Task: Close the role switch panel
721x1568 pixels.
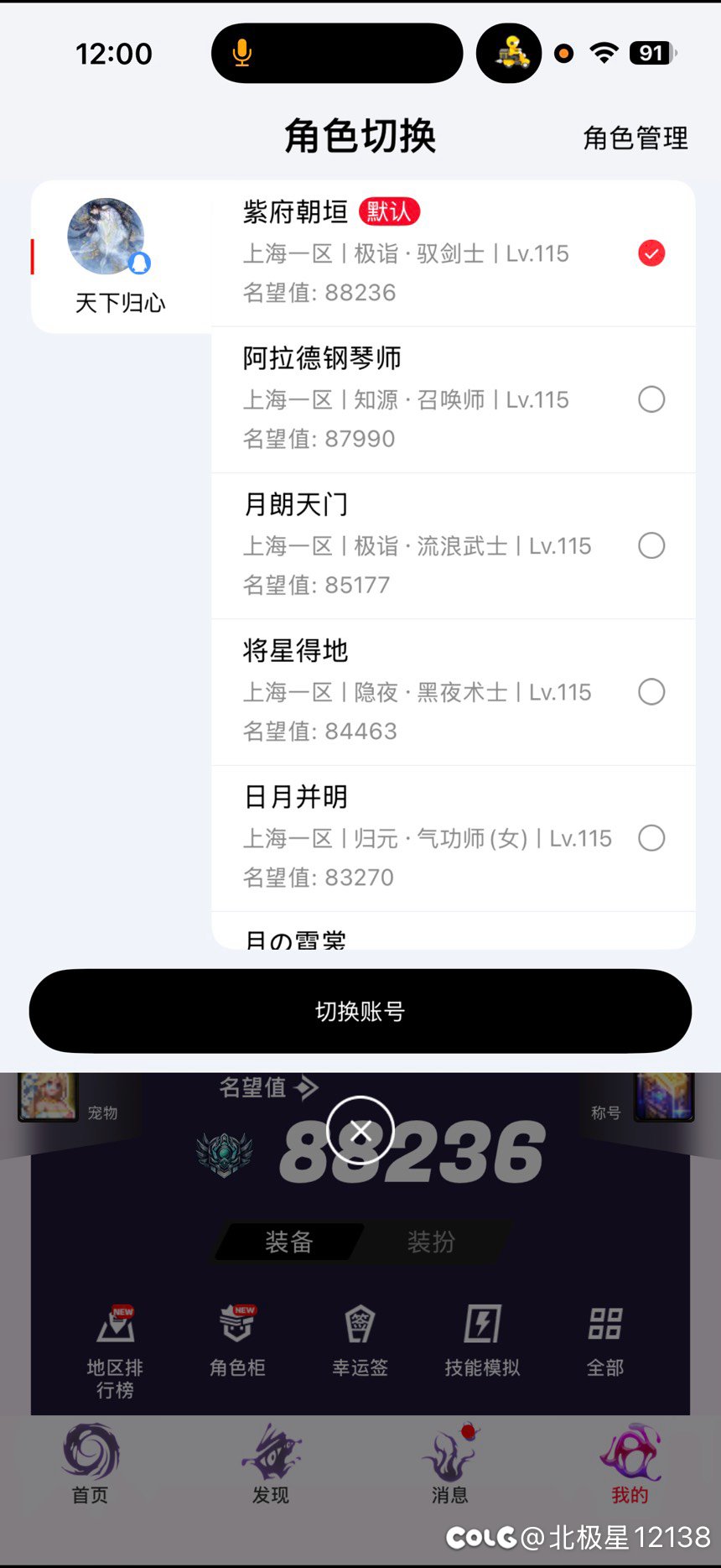Action: point(360,1131)
